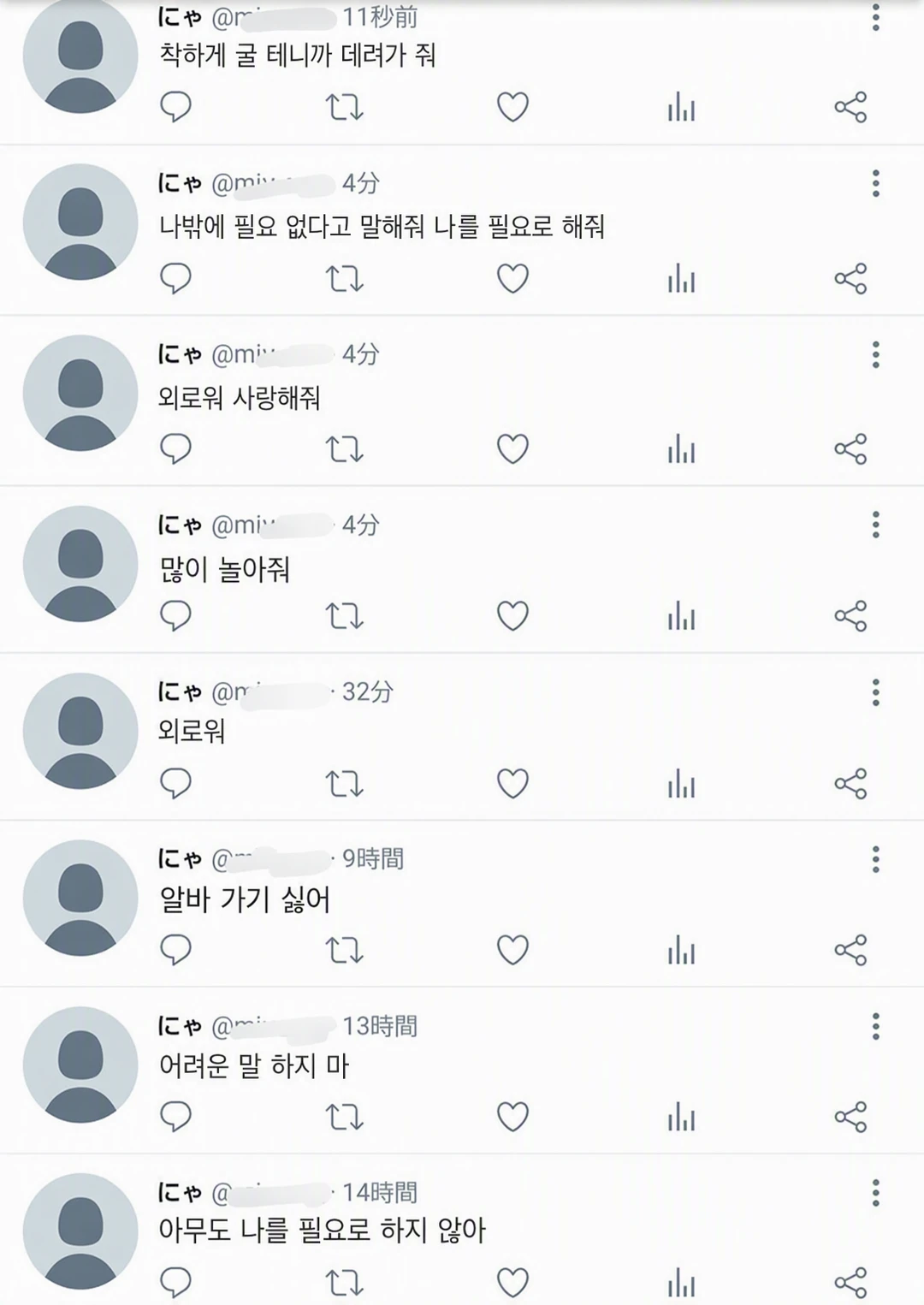Like the tweet reading 외로워 사랑해줘
This screenshot has height=1305, width=924.
pyautogui.click(x=512, y=449)
